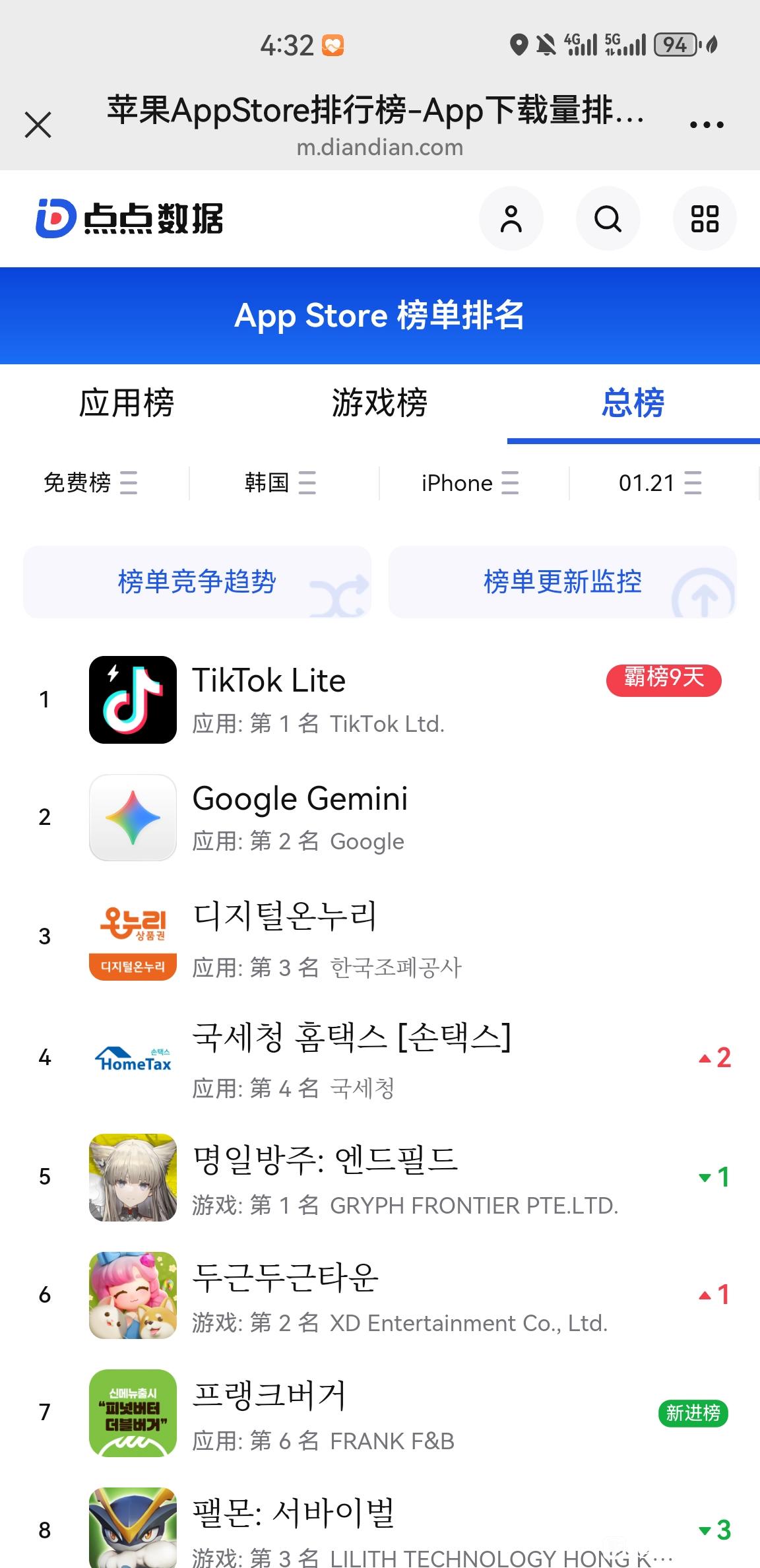The image size is (760, 1568).
Task: Close the in-app browser page
Action: (x=38, y=125)
